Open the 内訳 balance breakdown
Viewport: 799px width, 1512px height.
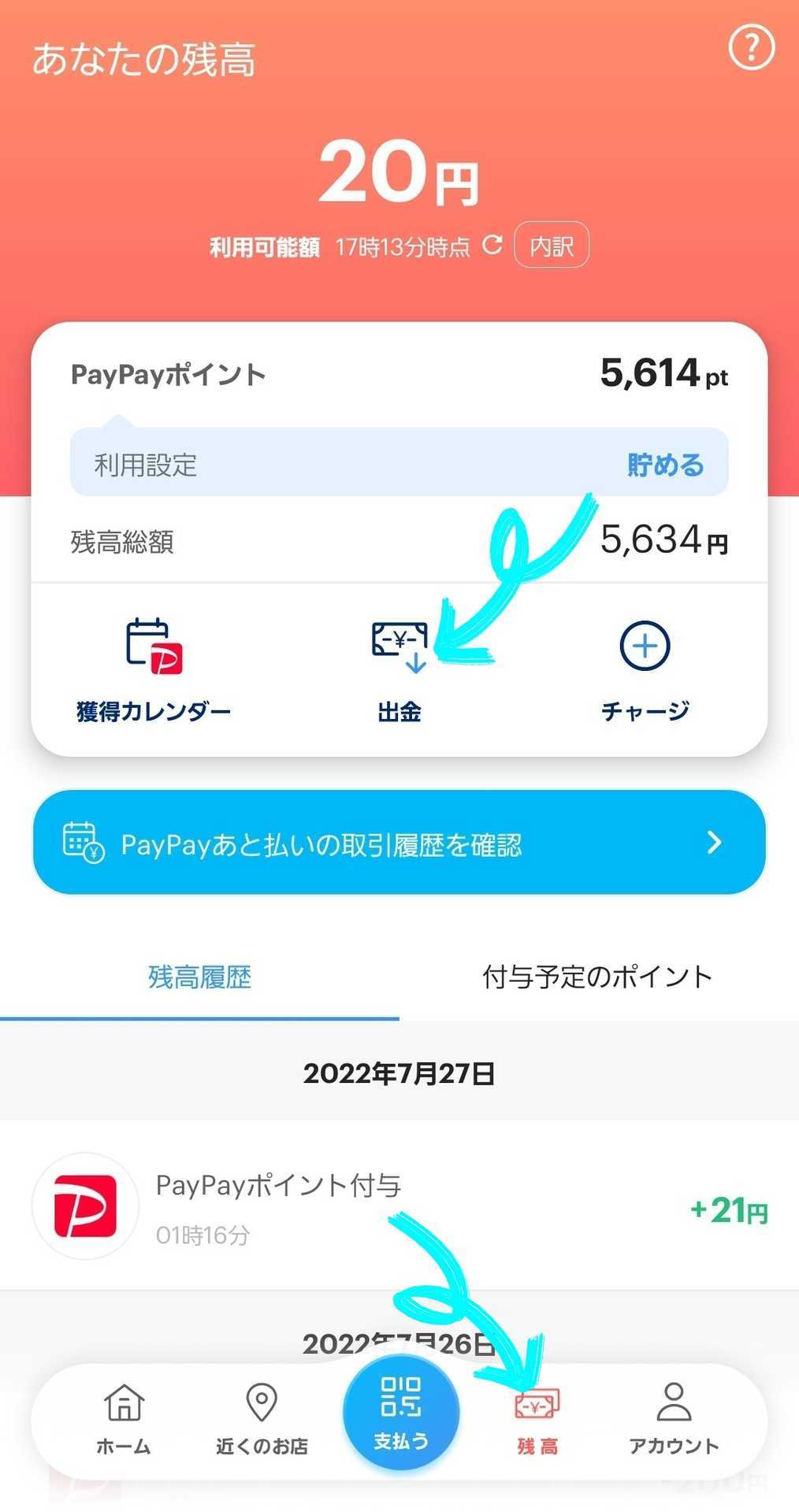click(552, 246)
